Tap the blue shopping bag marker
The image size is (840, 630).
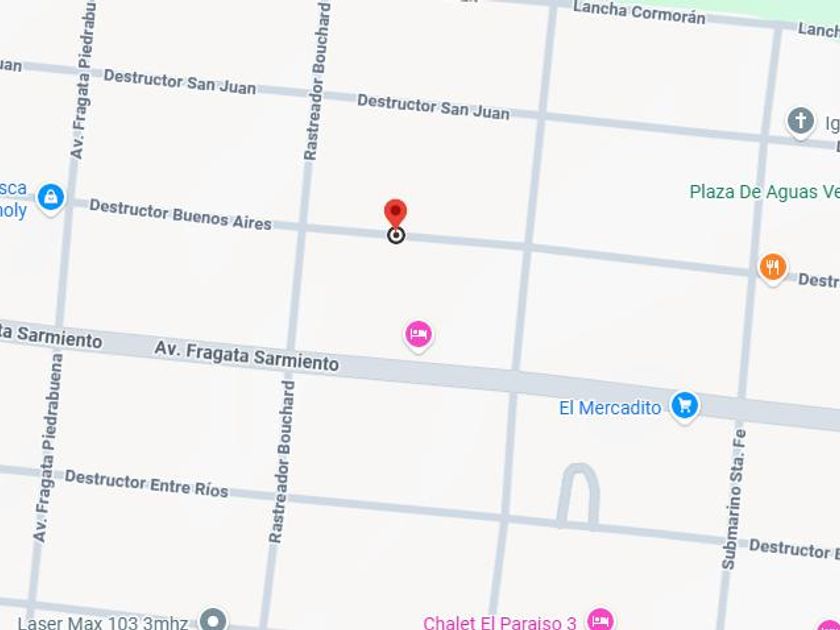(51, 198)
